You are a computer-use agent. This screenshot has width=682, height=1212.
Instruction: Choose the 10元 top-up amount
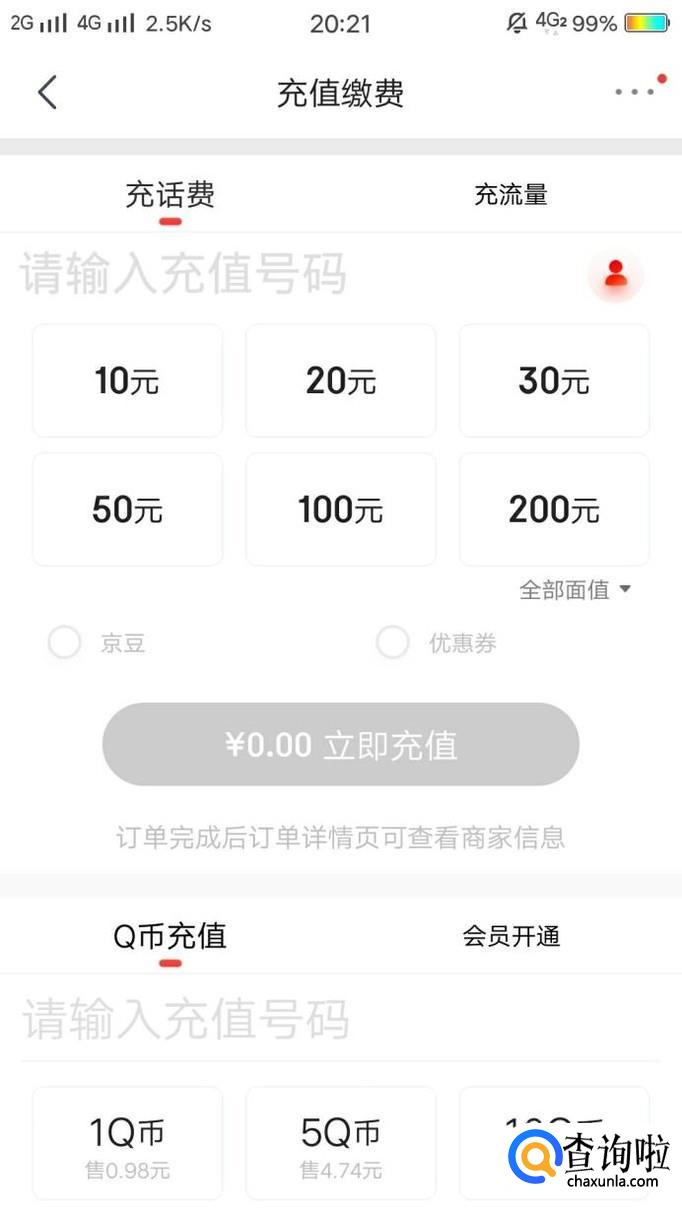point(127,381)
